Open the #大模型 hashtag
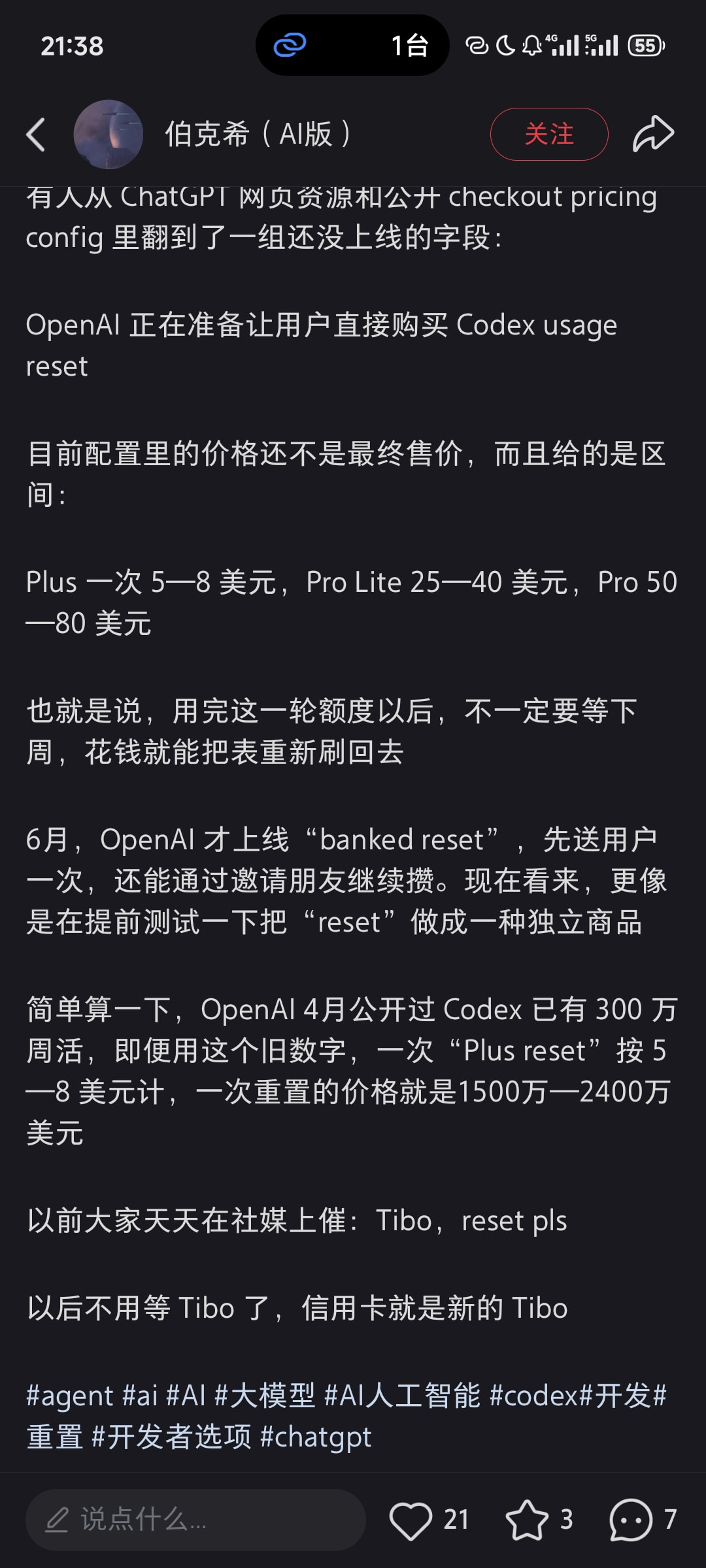The width and height of the screenshot is (706, 1568). 265,1396
